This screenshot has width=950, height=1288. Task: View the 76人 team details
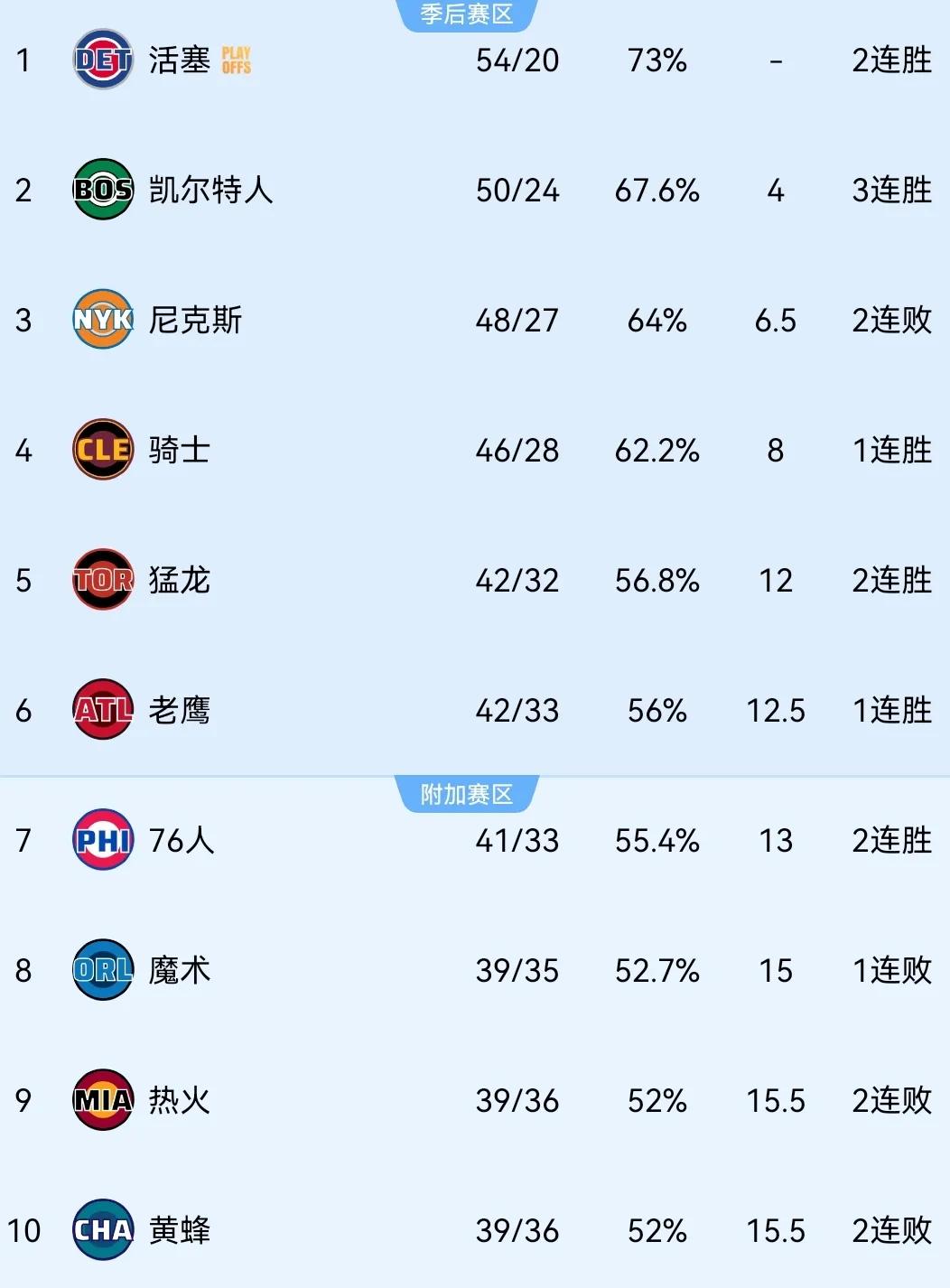[181, 840]
